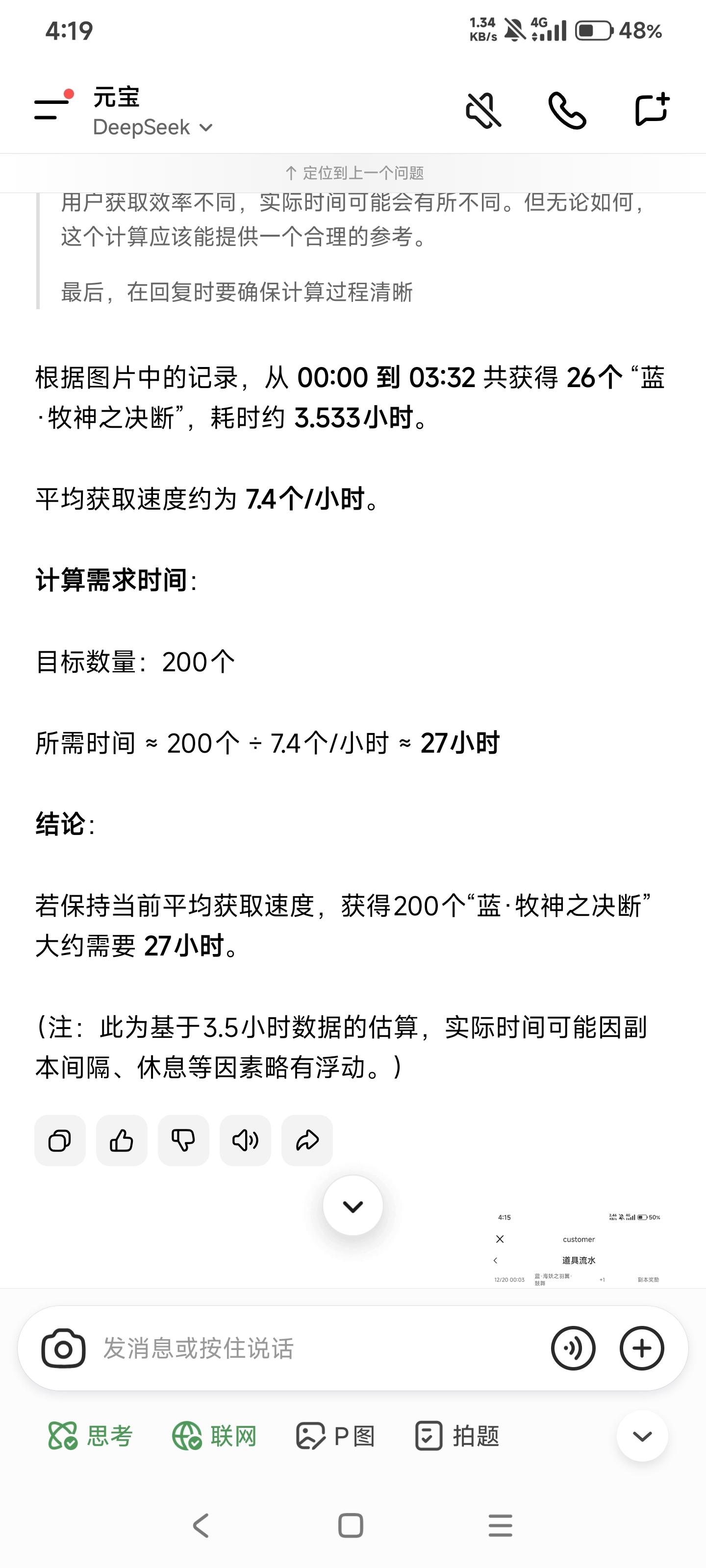This screenshot has width=706, height=1568.
Task: Start a voice call with Yuanbao
Action: click(x=566, y=110)
